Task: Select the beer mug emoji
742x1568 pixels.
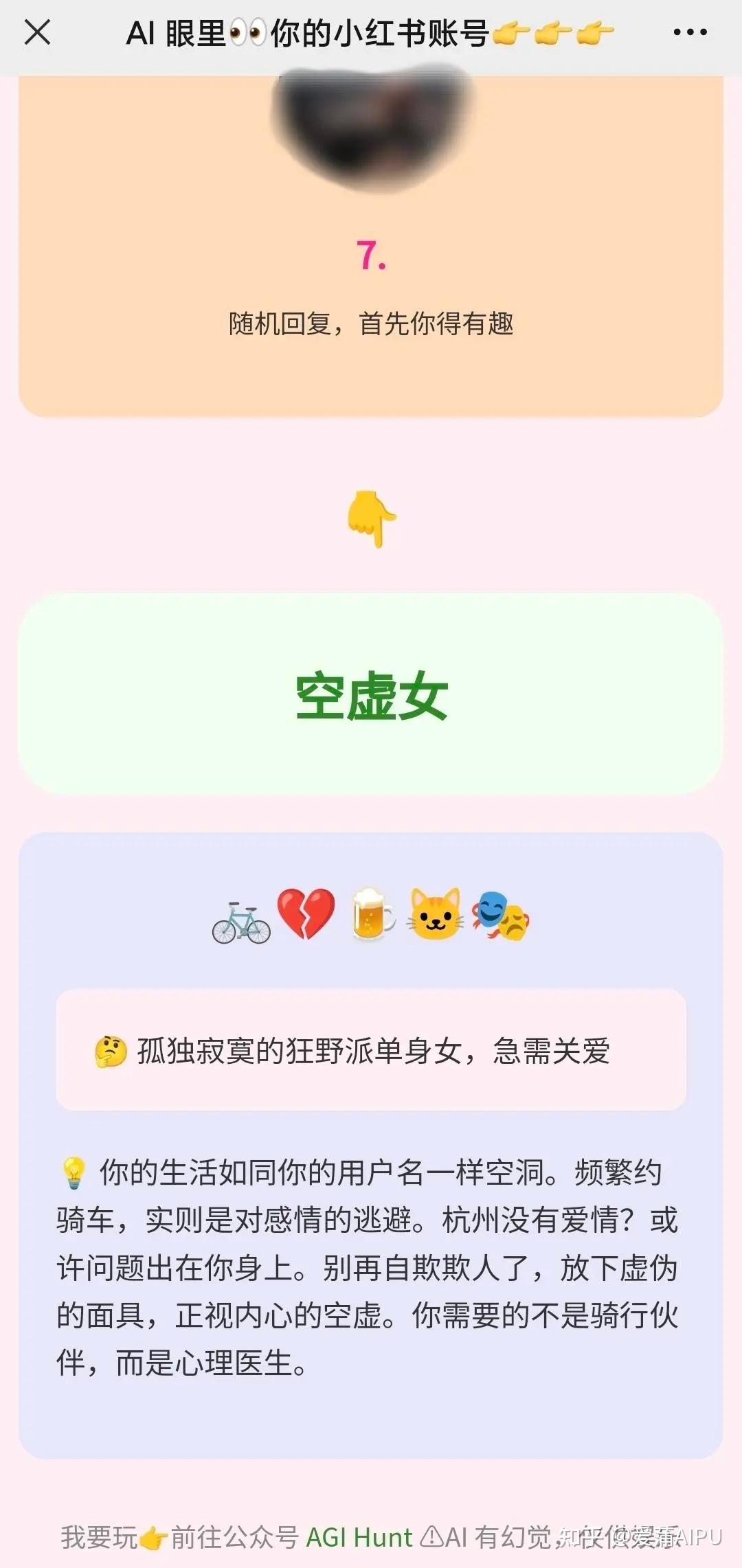Action: [371, 913]
